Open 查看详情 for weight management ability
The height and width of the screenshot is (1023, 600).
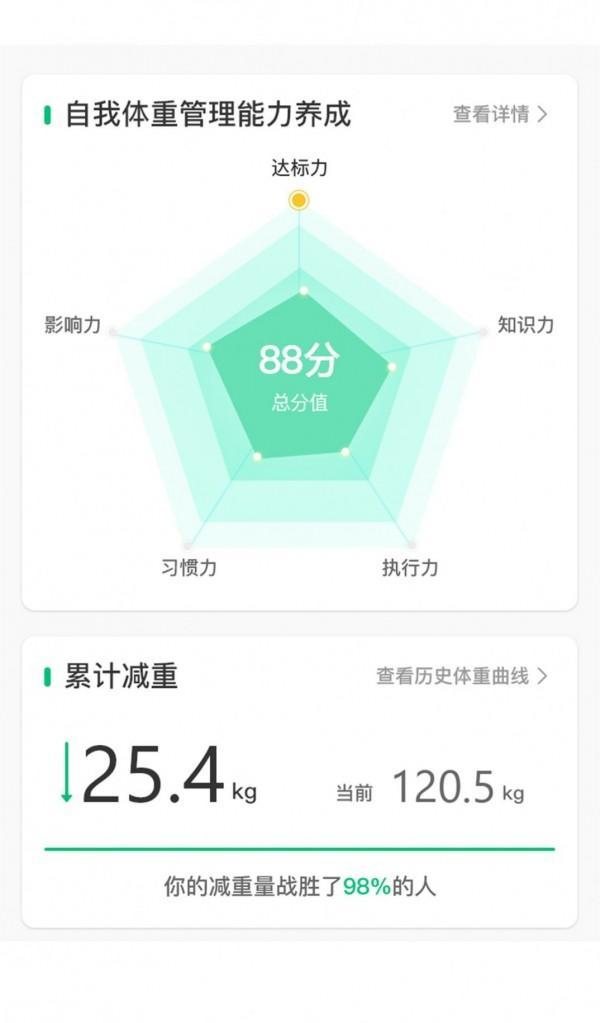[500, 114]
